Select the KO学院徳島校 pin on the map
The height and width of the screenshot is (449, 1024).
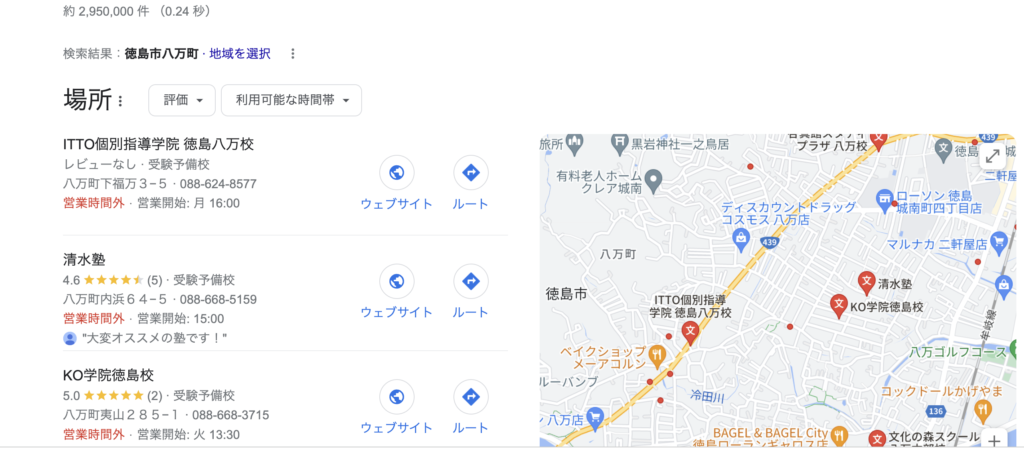839,303
